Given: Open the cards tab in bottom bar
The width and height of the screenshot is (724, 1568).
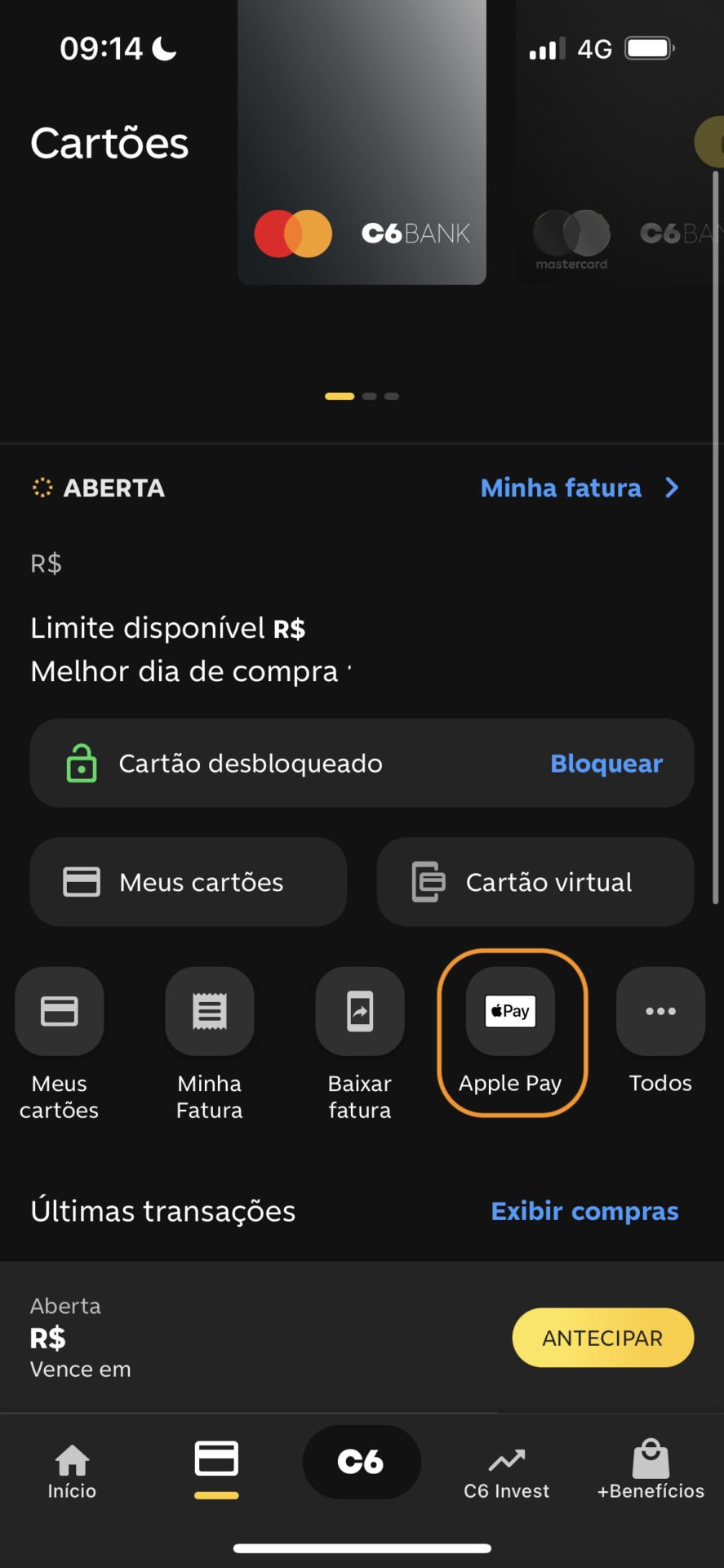Looking at the screenshot, I should tap(216, 1468).
